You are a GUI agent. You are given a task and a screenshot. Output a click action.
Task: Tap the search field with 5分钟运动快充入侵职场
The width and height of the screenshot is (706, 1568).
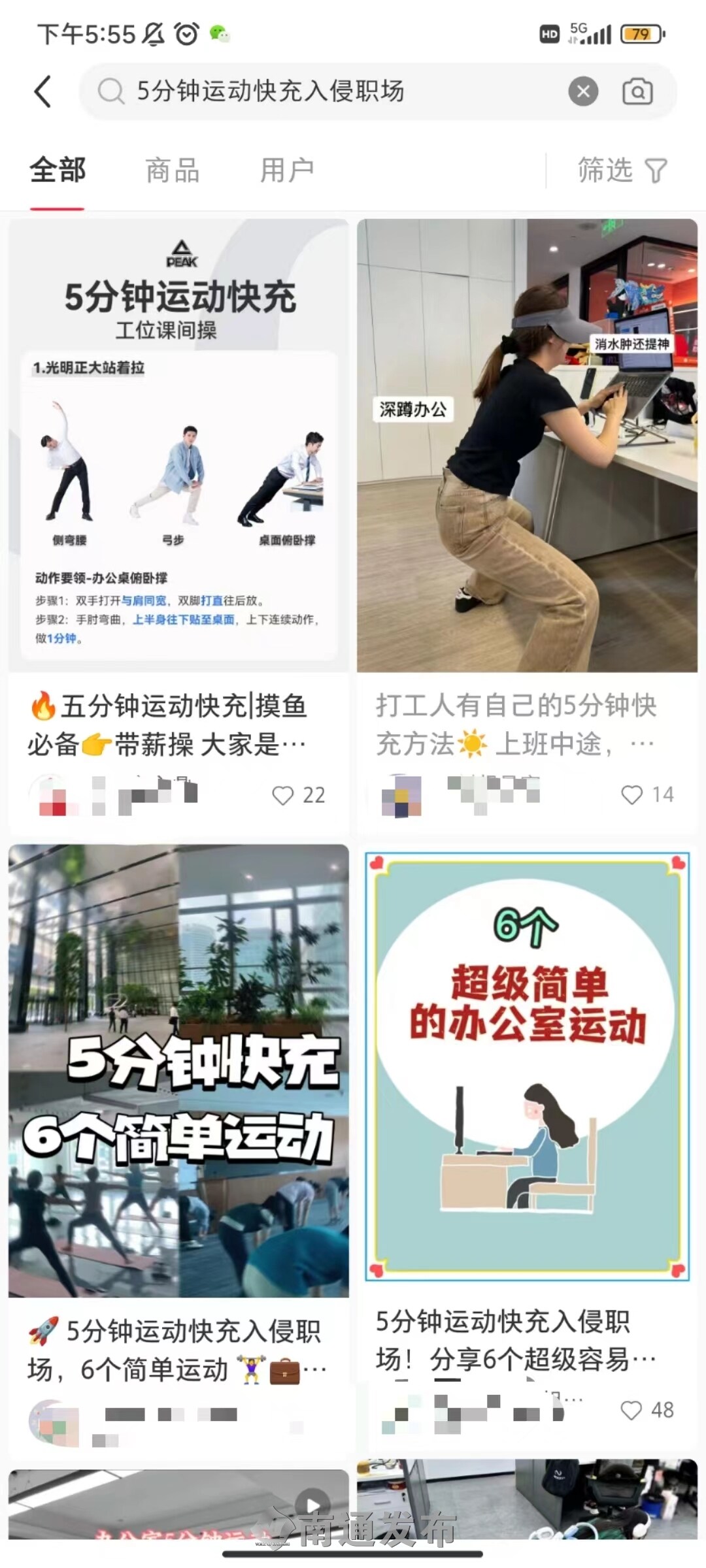327,91
